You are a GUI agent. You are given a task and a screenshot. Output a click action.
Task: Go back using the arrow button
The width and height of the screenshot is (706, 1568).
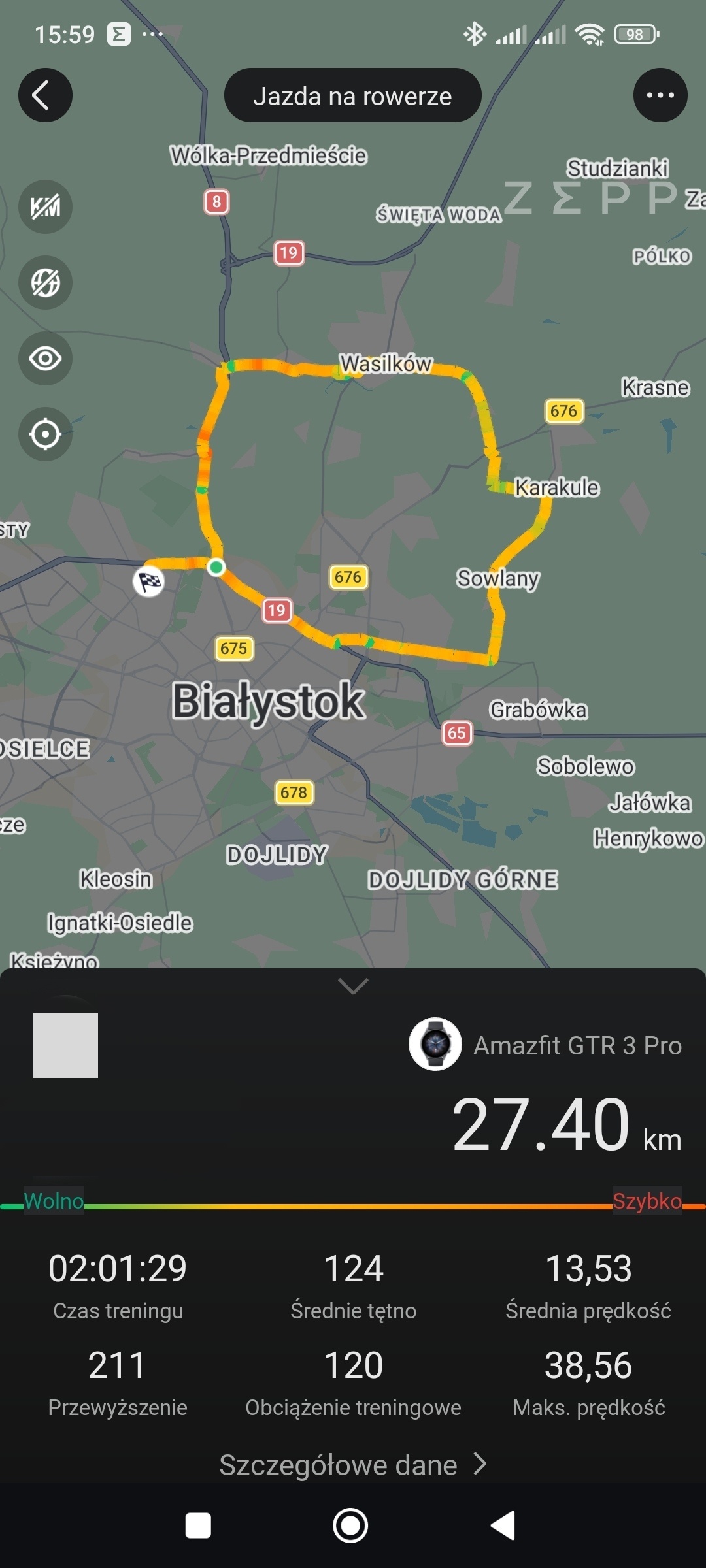(x=45, y=95)
